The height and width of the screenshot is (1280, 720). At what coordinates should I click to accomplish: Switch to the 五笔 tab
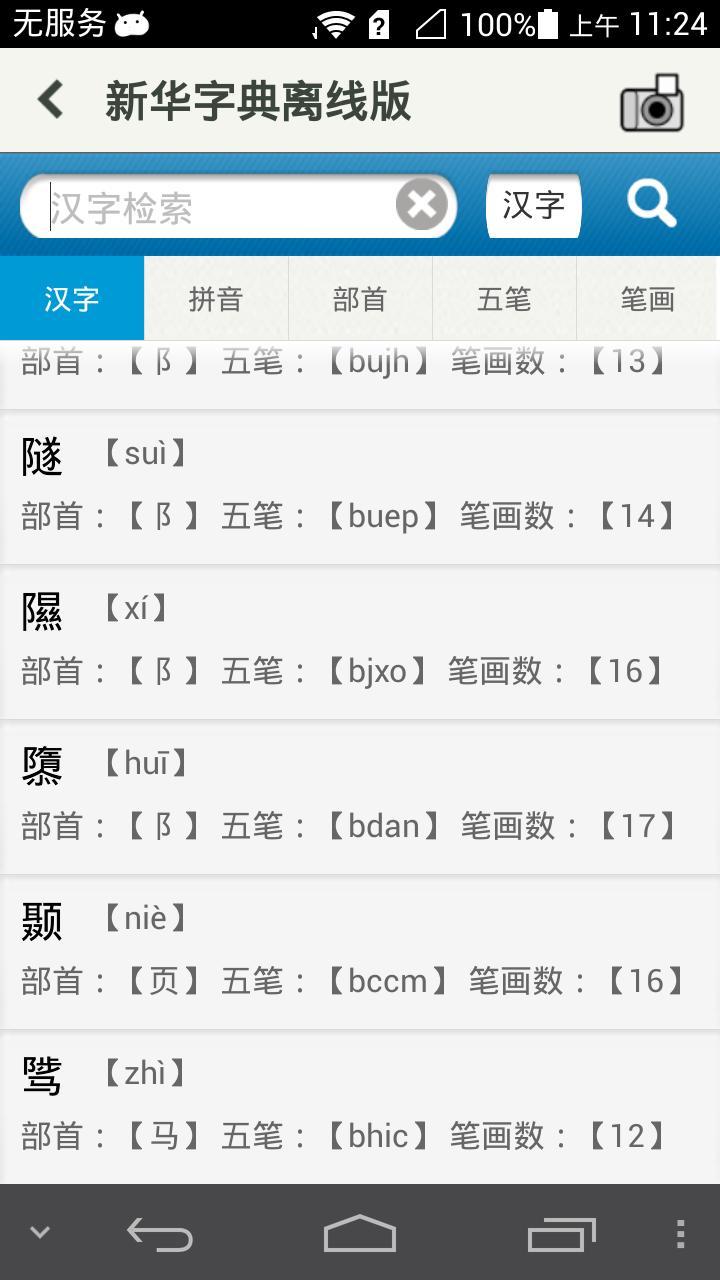coord(504,299)
